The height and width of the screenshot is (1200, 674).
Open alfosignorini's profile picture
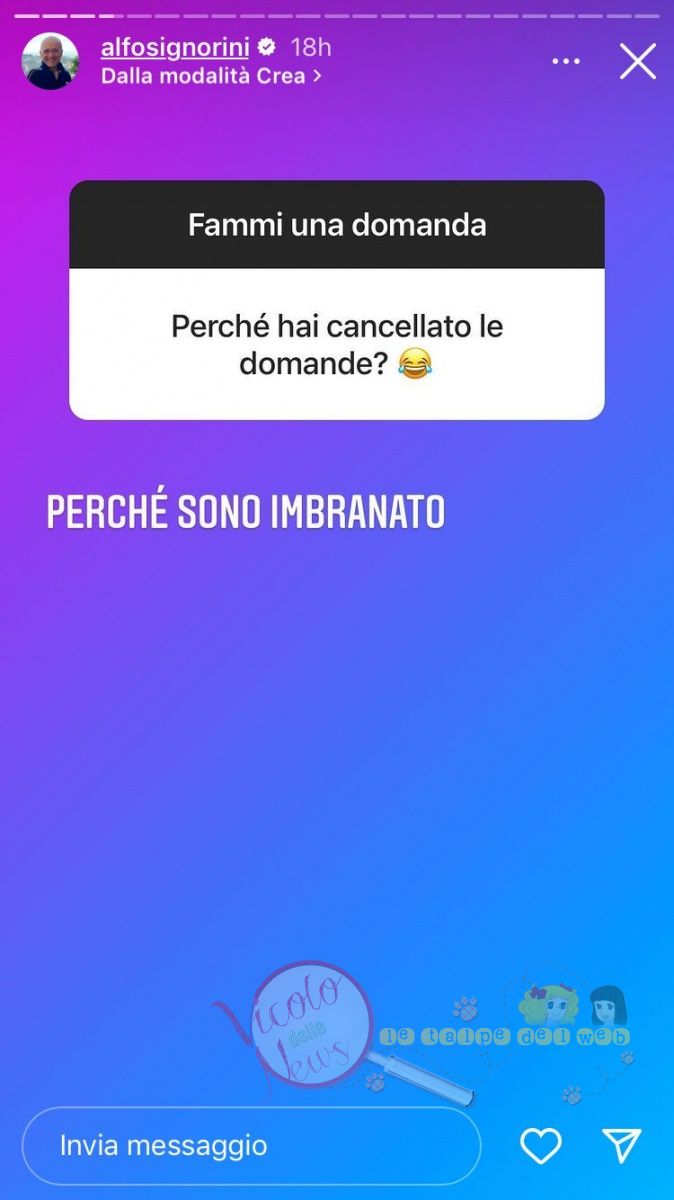[50, 61]
